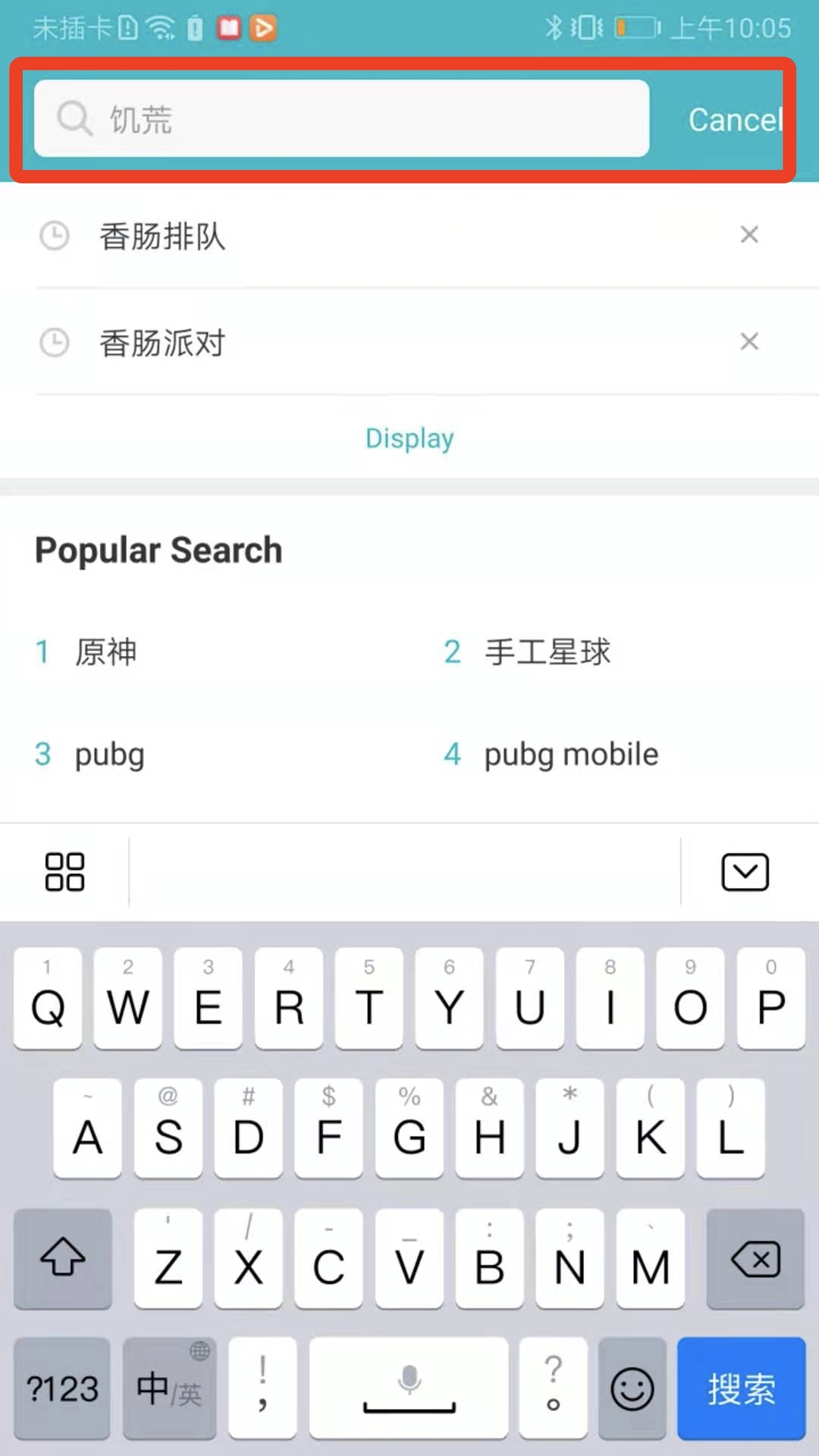819x1456 pixels.
Task: Tap the blue 搜索 search button
Action: (741, 1389)
